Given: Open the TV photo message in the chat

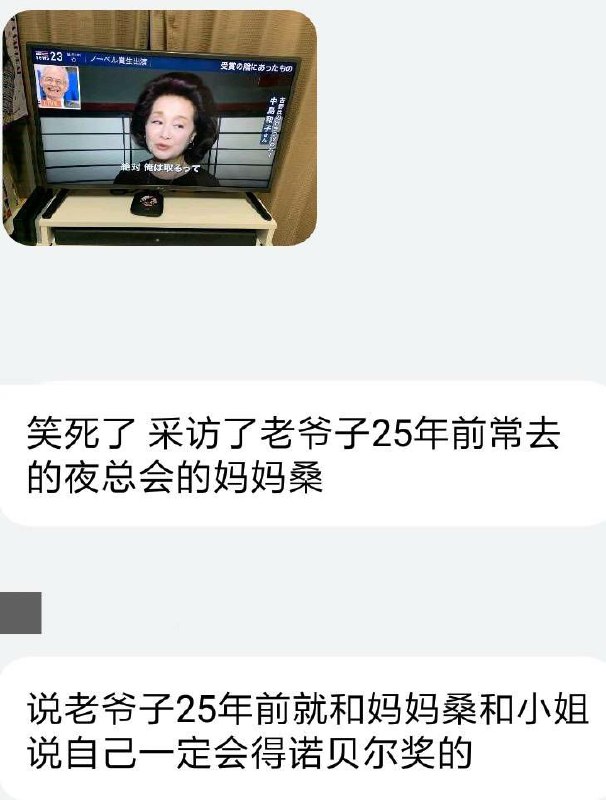Looking at the screenshot, I should [160, 128].
